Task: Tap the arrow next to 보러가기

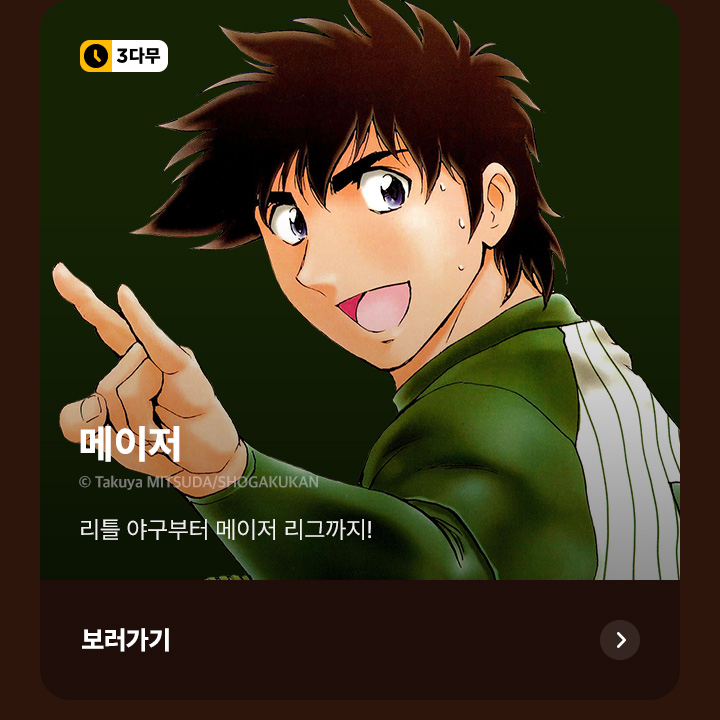Action: click(x=620, y=640)
